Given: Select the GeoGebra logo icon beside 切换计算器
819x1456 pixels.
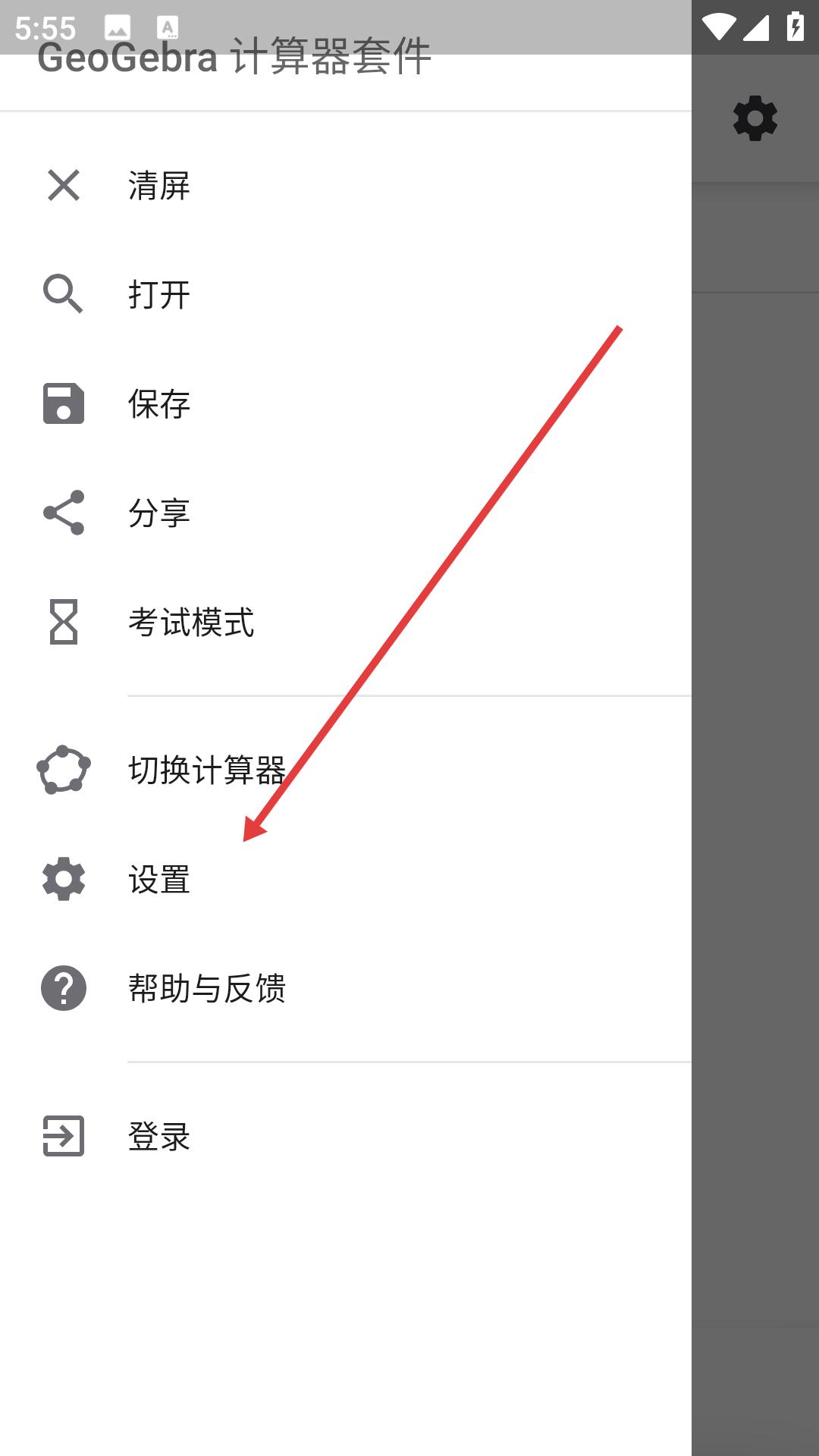Looking at the screenshot, I should click(64, 769).
